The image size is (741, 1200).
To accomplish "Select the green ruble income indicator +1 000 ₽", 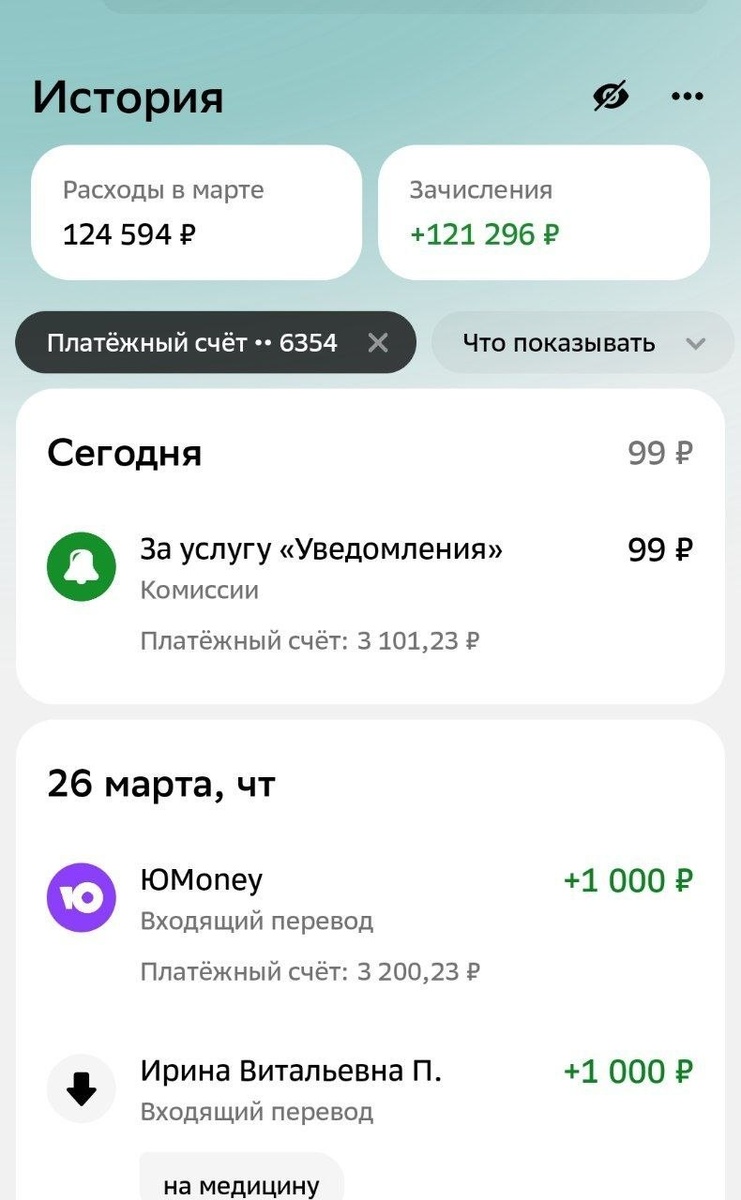I will tap(626, 880).
